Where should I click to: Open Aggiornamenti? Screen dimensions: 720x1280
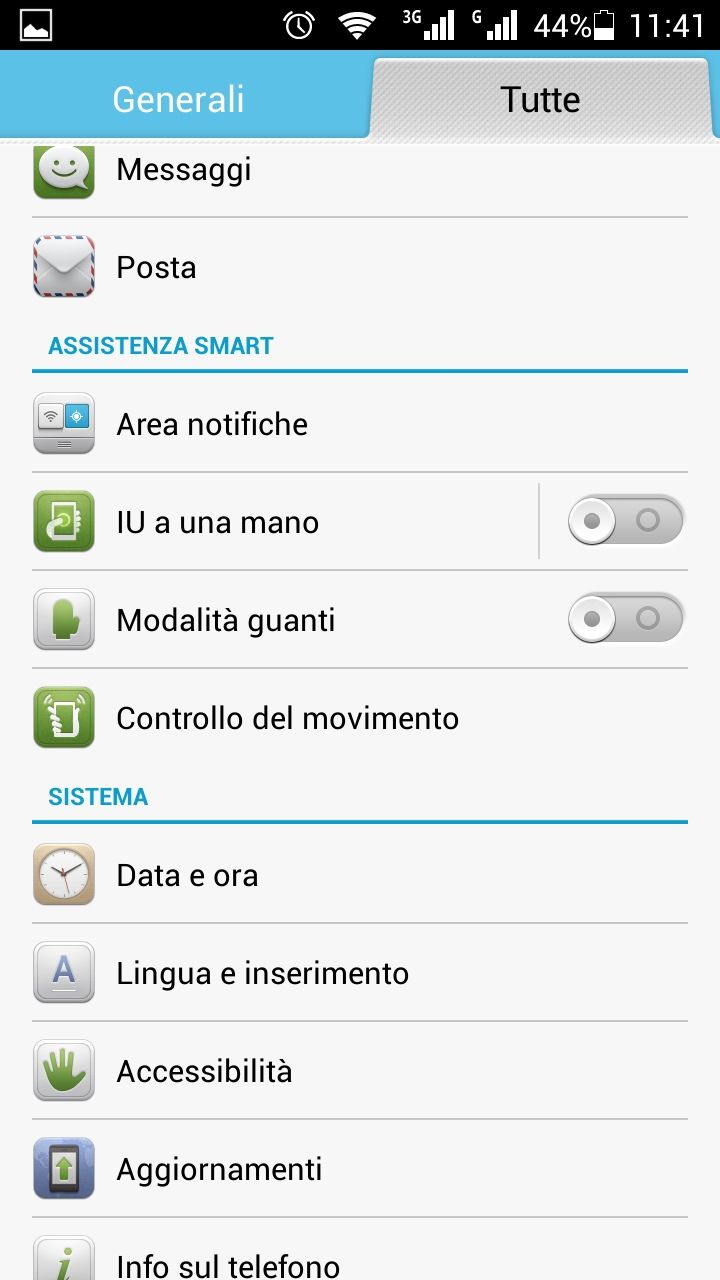(360, 1169)
